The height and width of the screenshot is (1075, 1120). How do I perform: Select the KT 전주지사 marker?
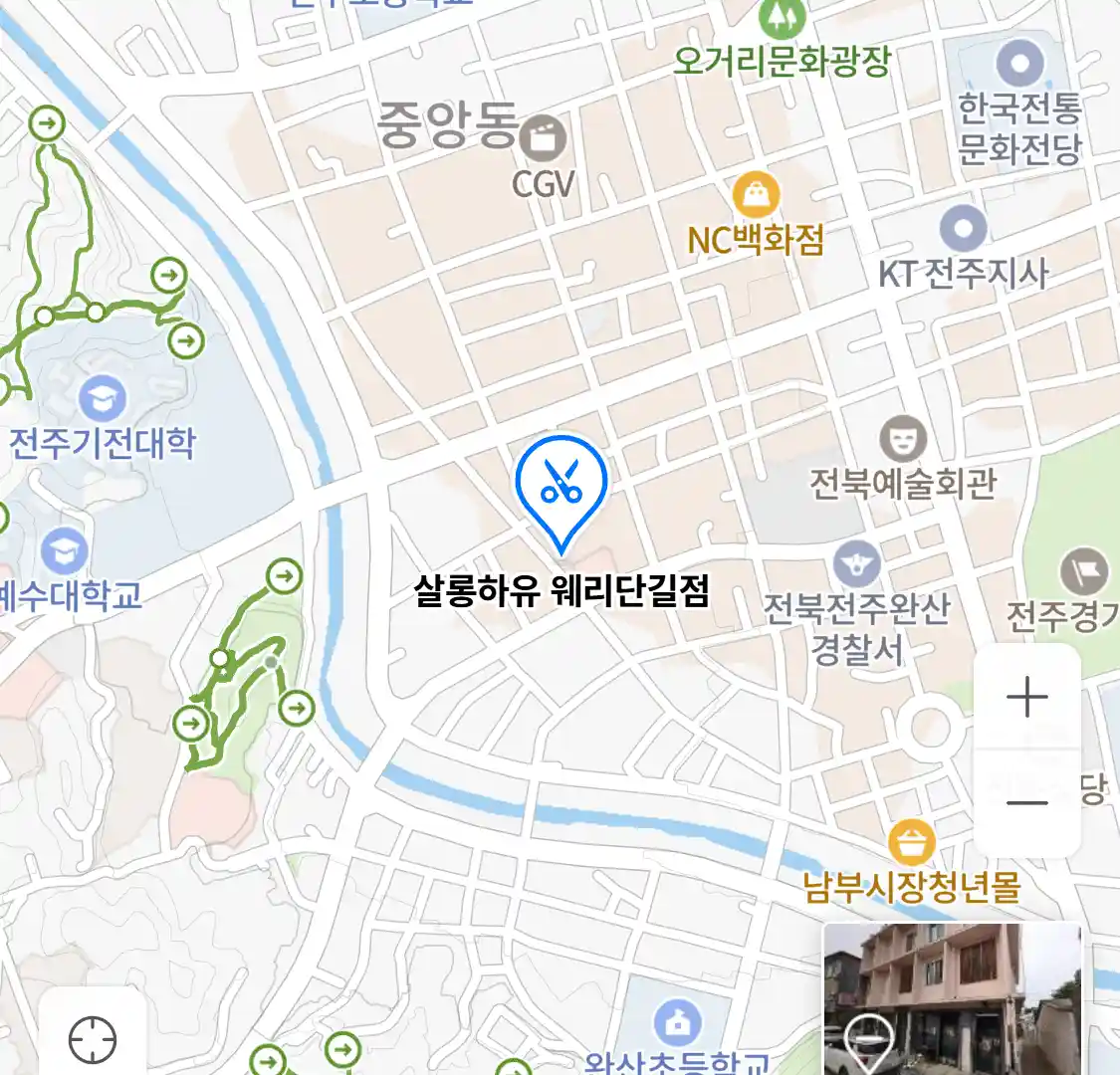pos(963,229)
